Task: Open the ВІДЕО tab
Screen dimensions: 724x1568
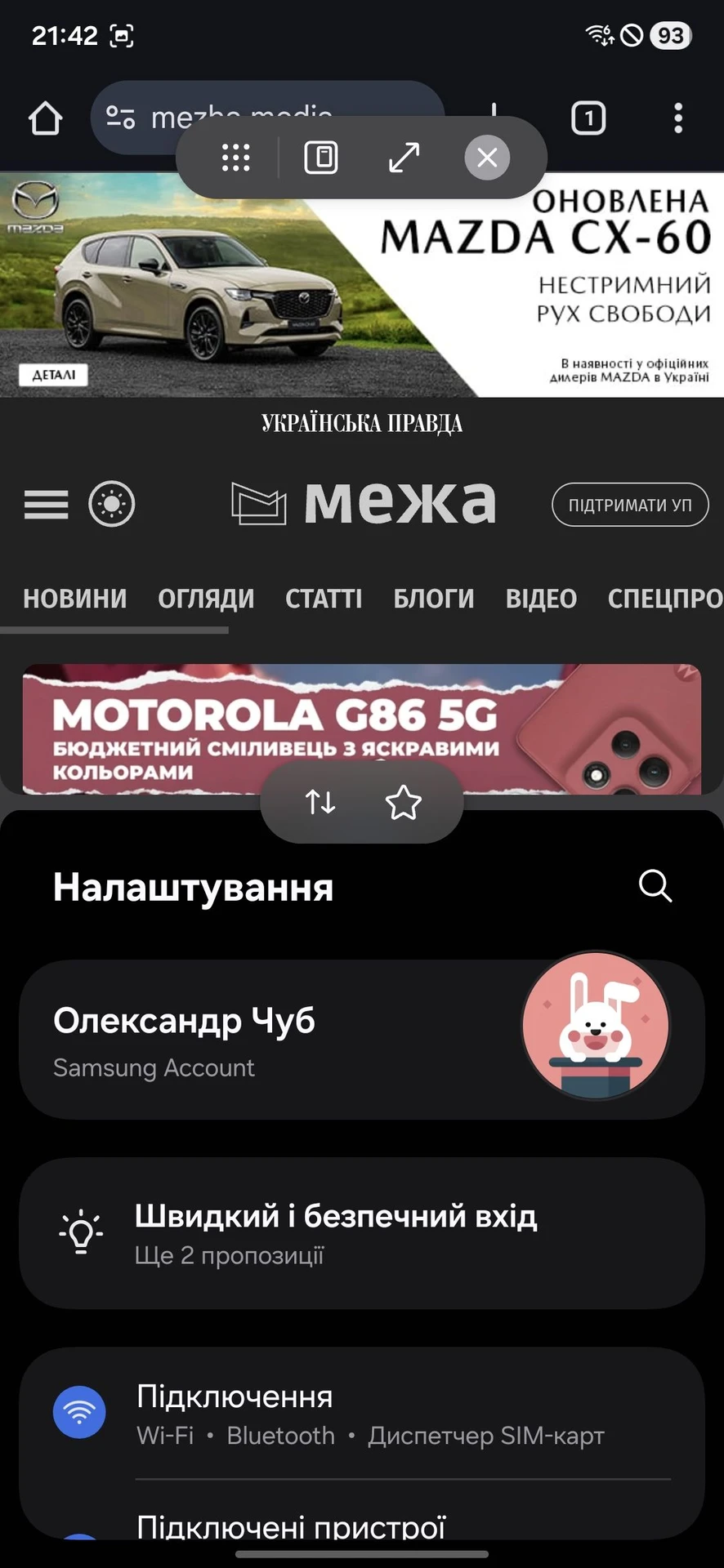Action: click(541, 599)
